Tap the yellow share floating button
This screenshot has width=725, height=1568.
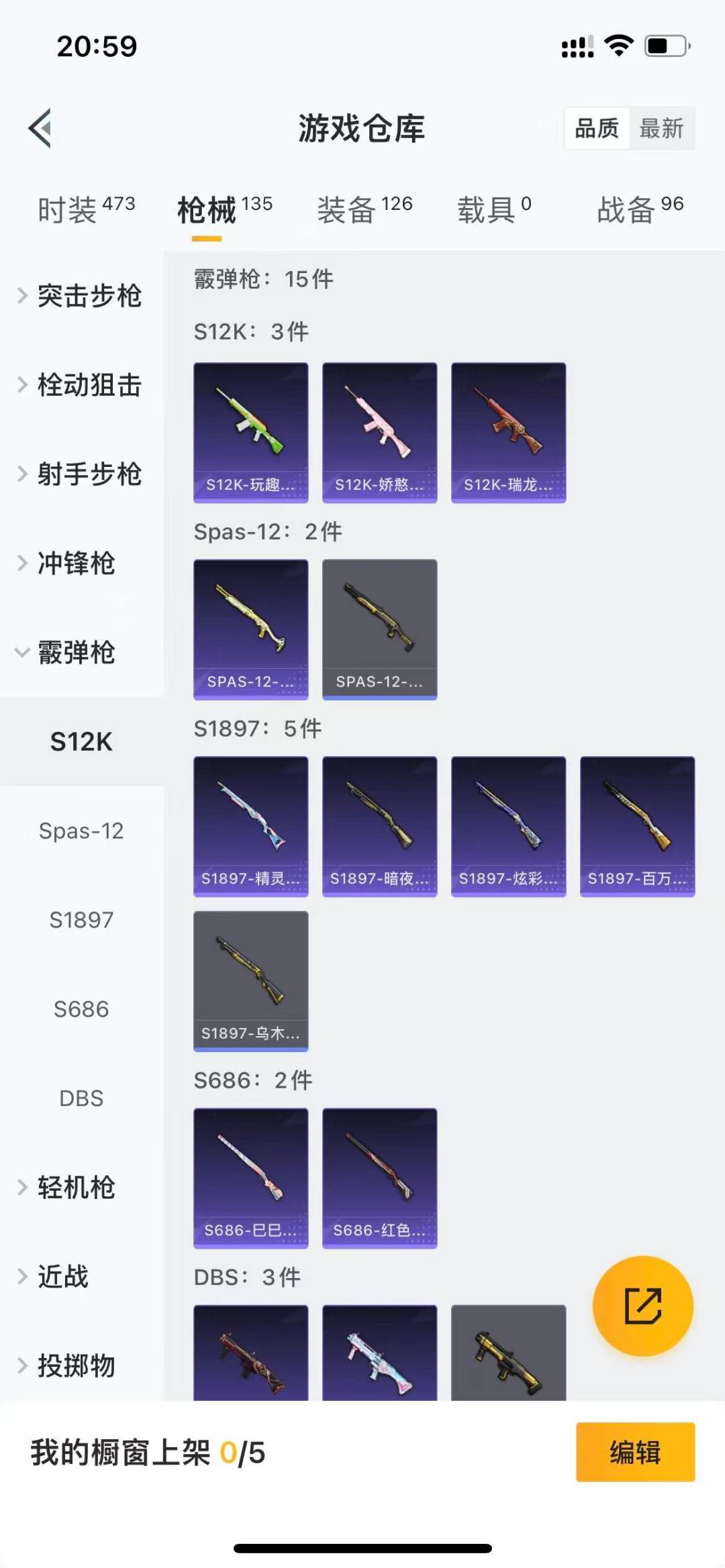click(x=642, y=1306)
